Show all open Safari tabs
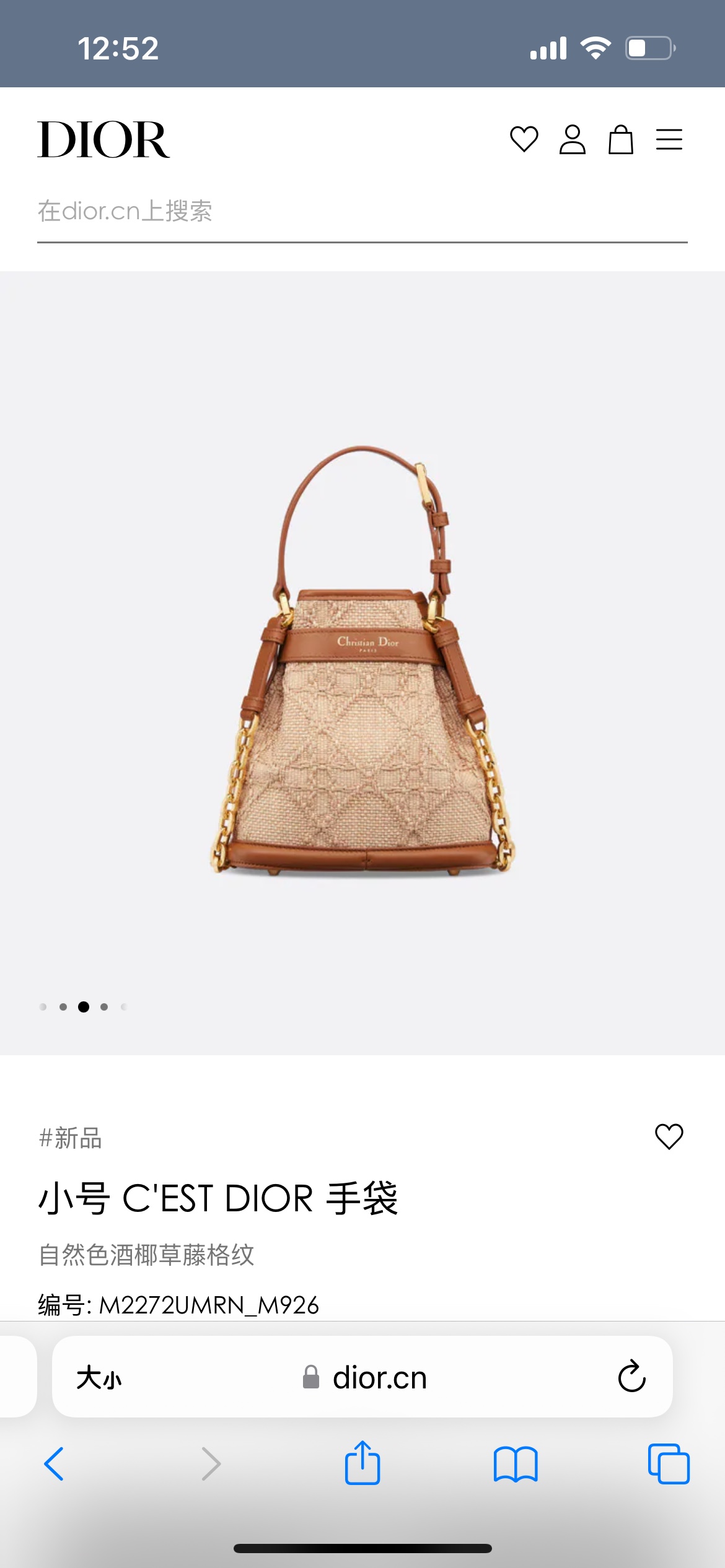This screenshot has width=725, height=1568. [x=669, y=1464]
